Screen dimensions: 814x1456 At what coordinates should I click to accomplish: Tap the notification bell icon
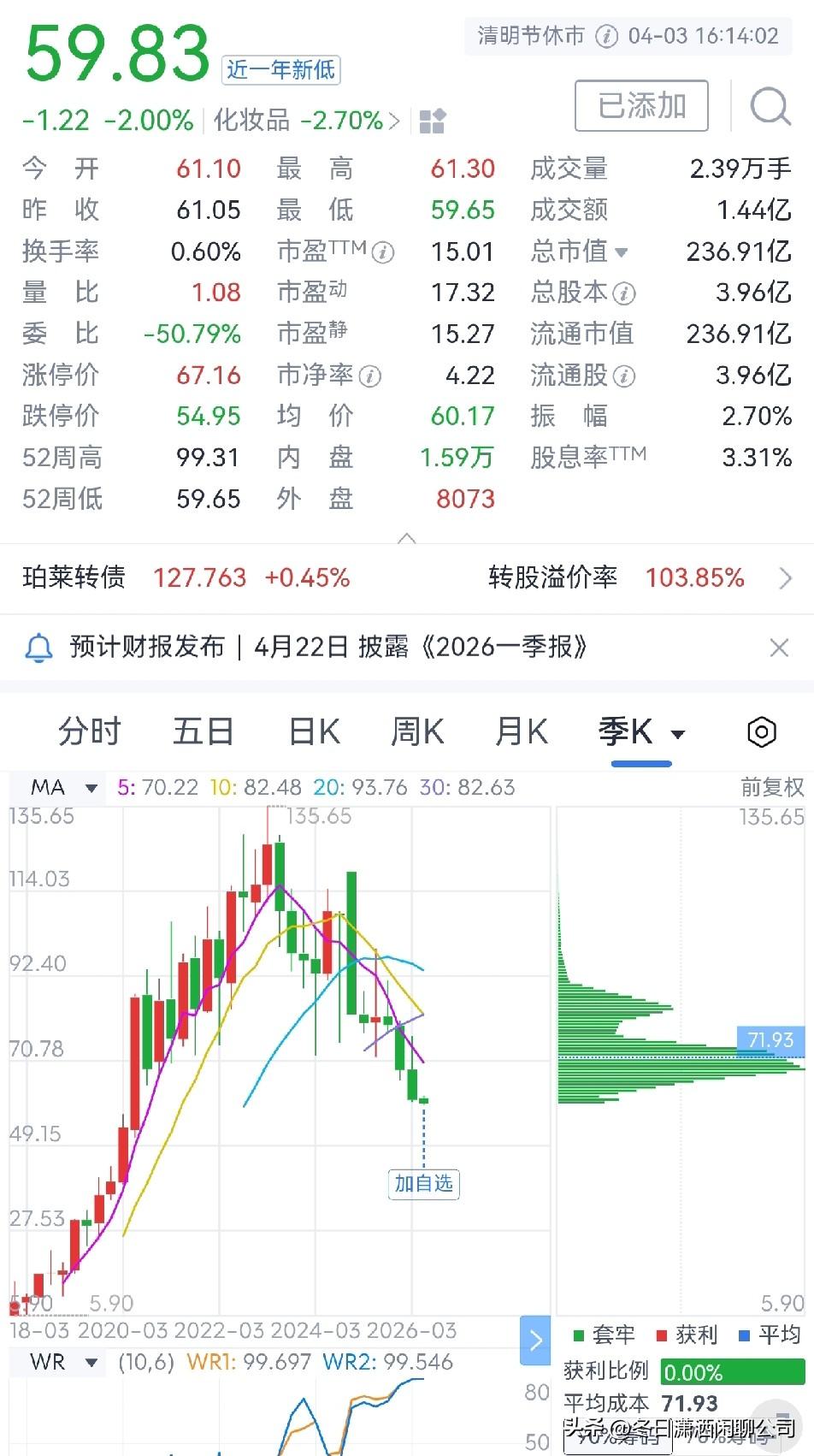[x=38, y=648]
